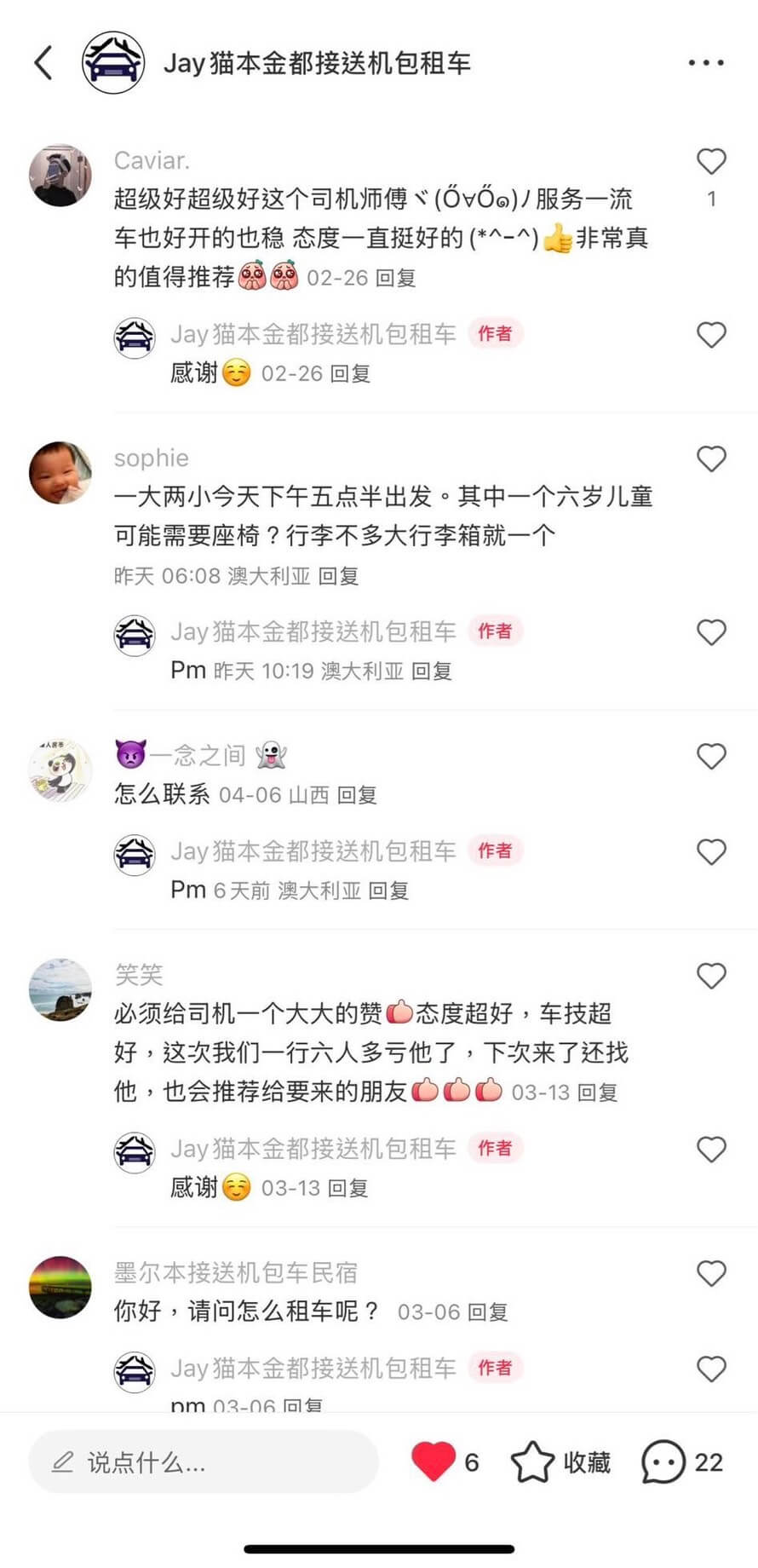
Task: Like sophie's comment about child seat
Action: click(x=711, y=459)
